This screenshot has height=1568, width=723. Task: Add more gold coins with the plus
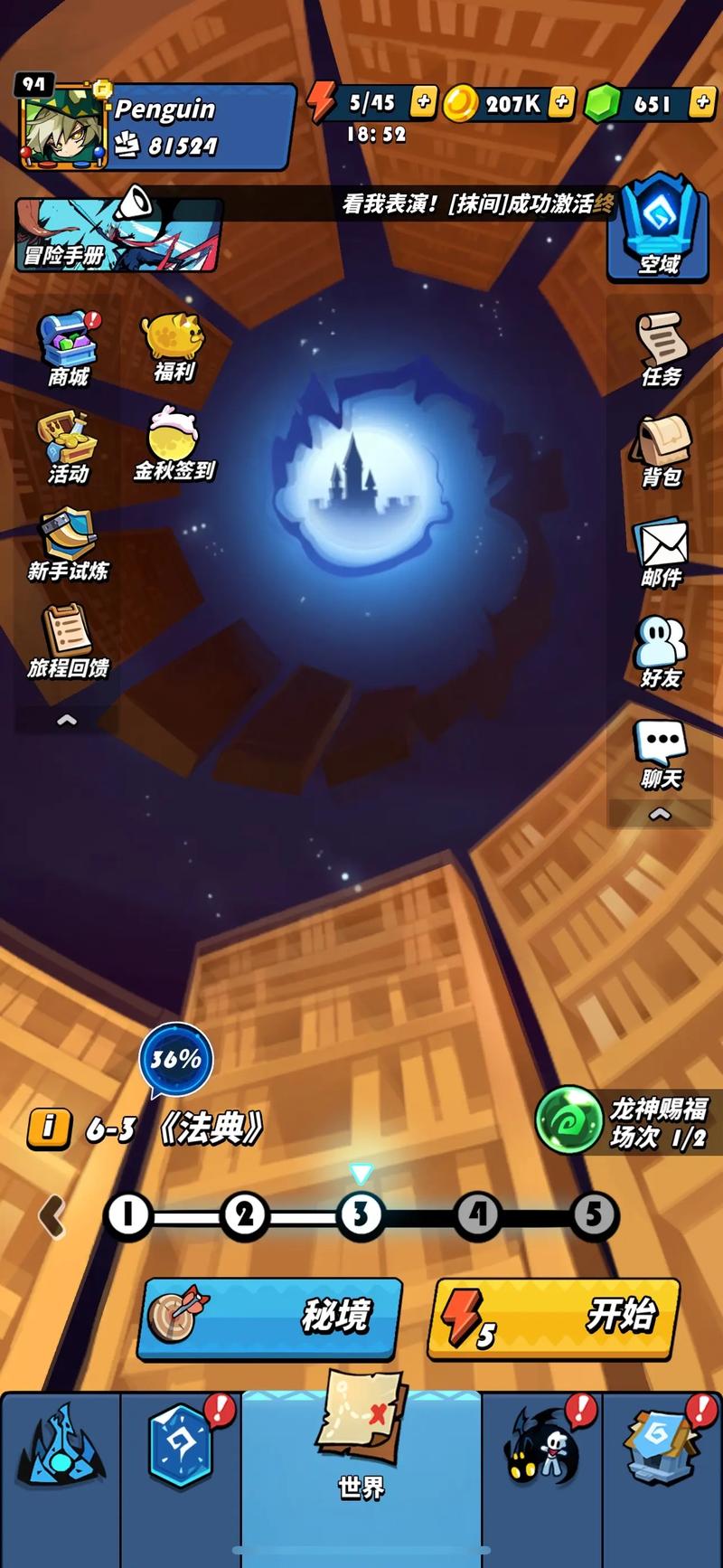point(562,102)
